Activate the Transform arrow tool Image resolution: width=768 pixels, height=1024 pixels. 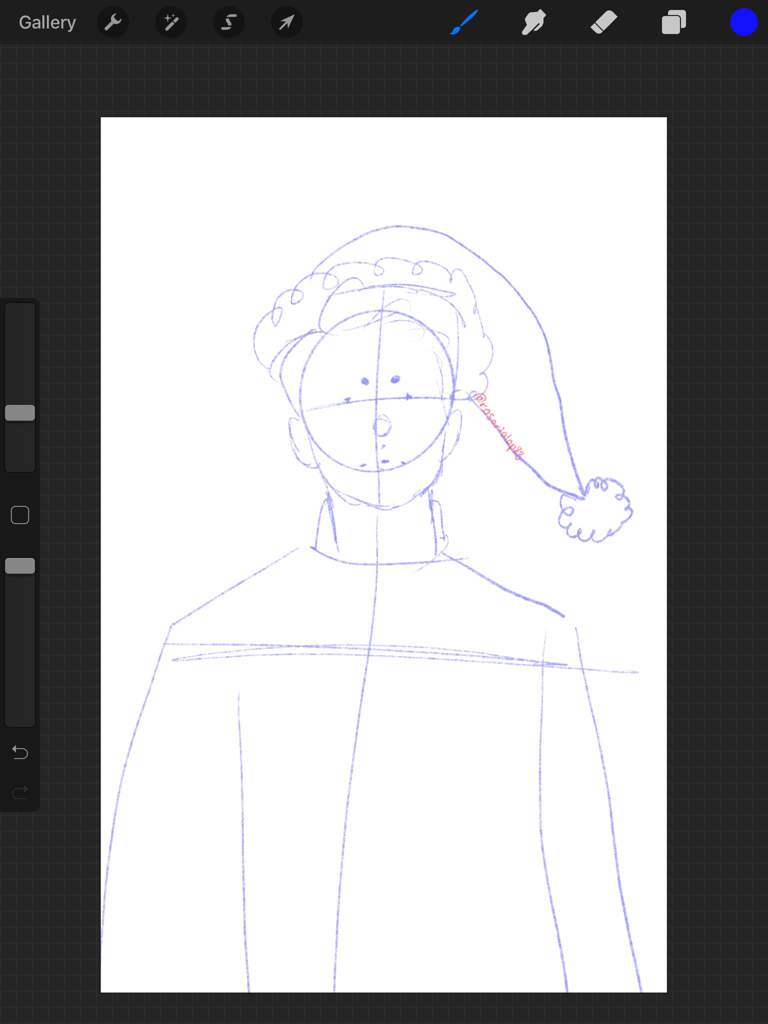(x=287, y=22)
